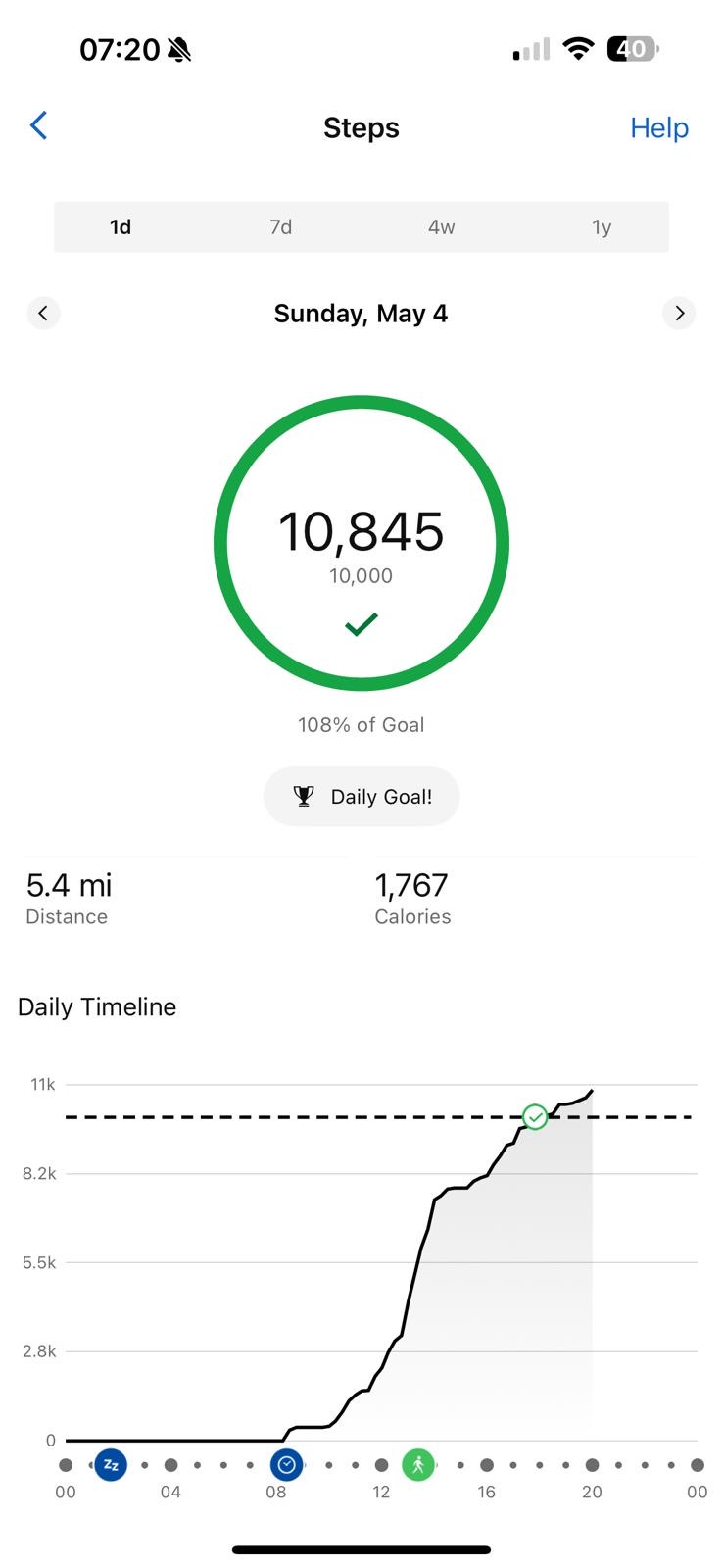Tap the Daily Goal trophy badge

point(361,797)
